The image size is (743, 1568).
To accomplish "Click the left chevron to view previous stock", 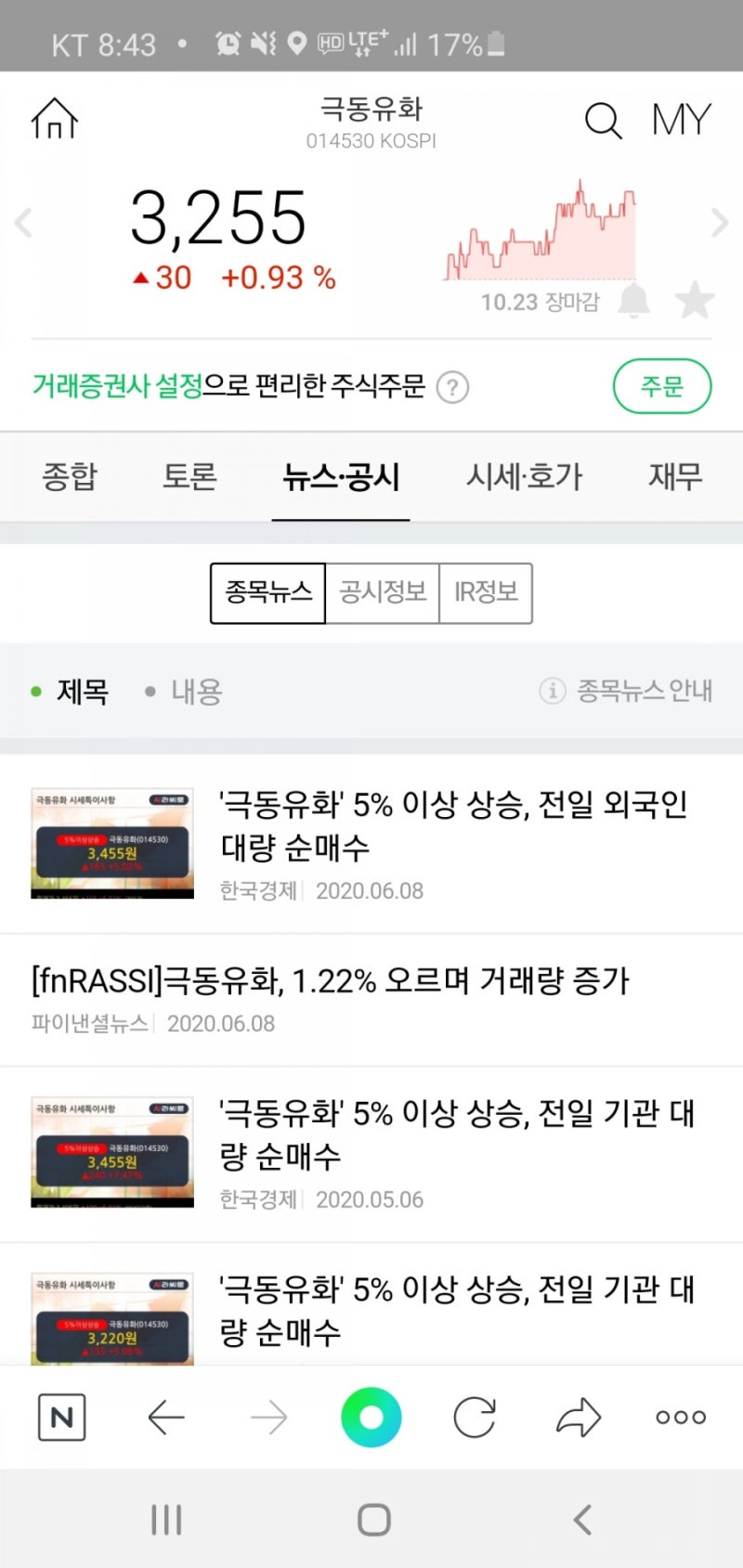I will [x=23, y=223].
